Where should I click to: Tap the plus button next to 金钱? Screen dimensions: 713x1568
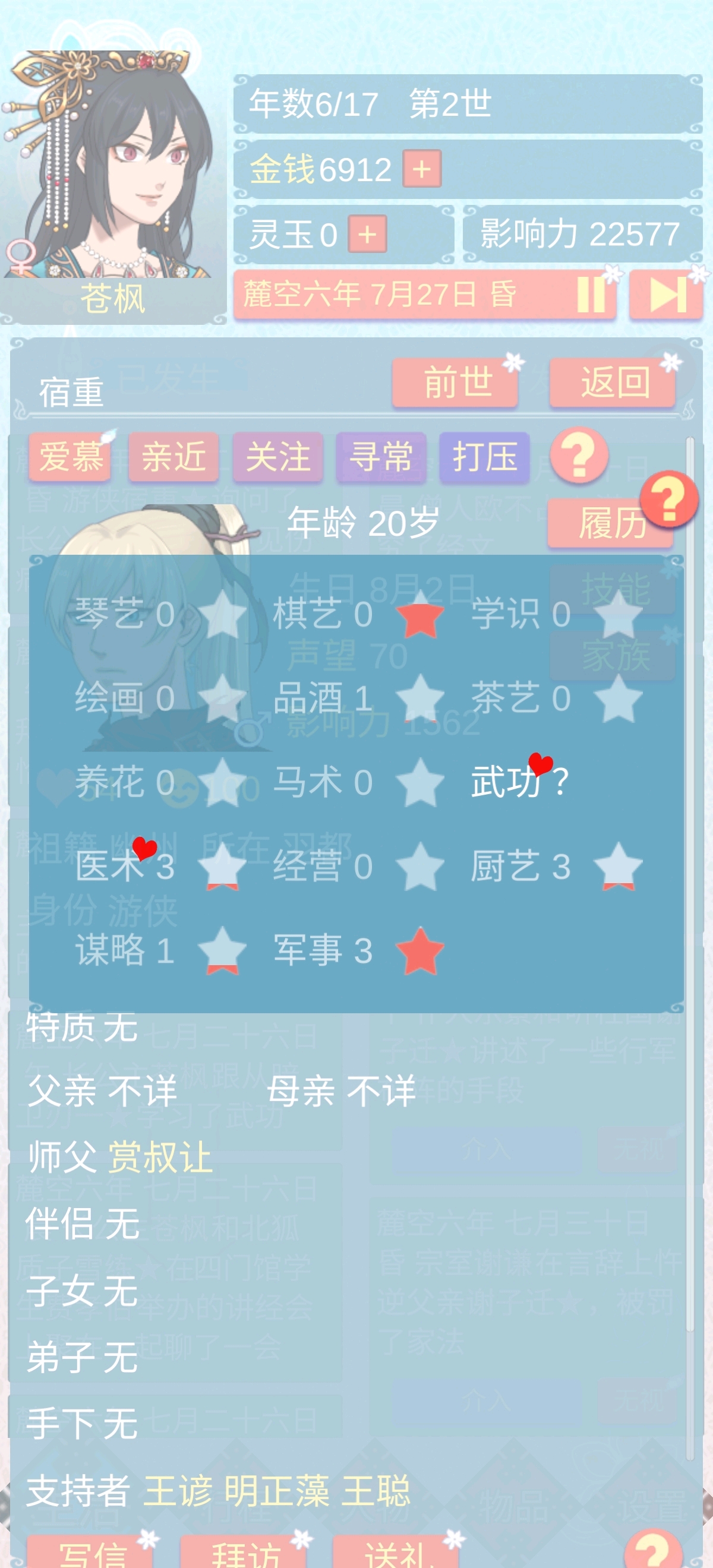click(x=421, y=169)
